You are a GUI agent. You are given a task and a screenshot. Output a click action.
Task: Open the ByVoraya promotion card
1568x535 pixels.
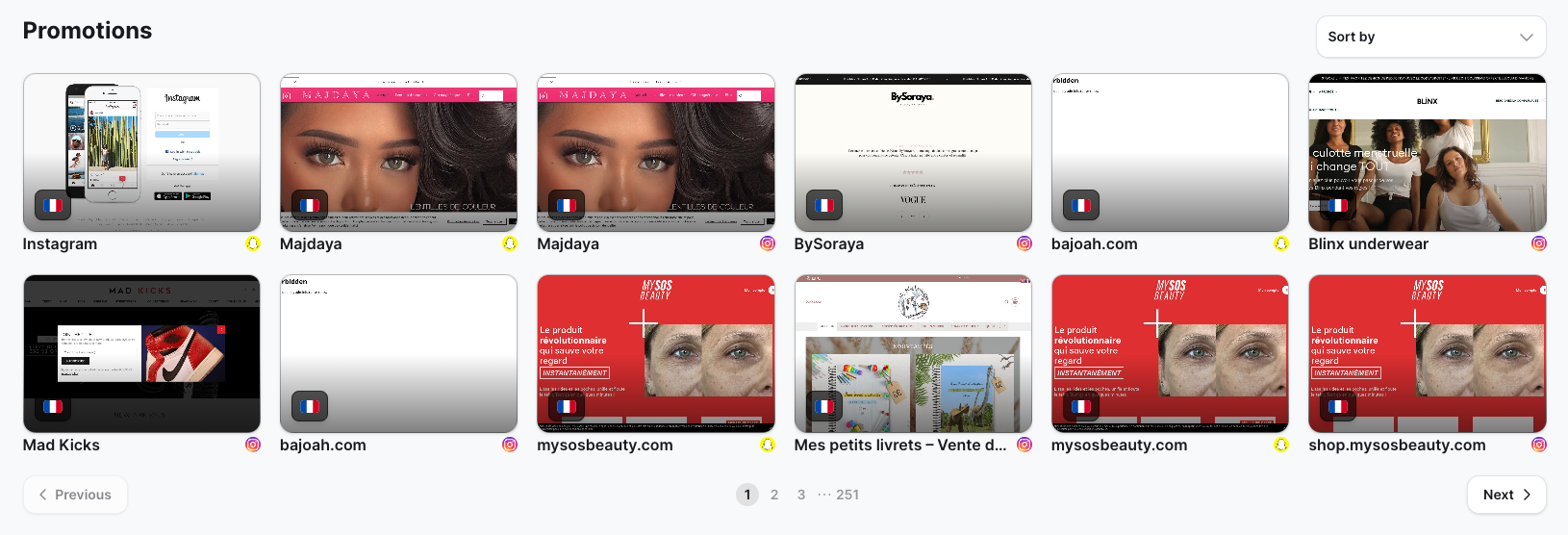click(913, 152)
